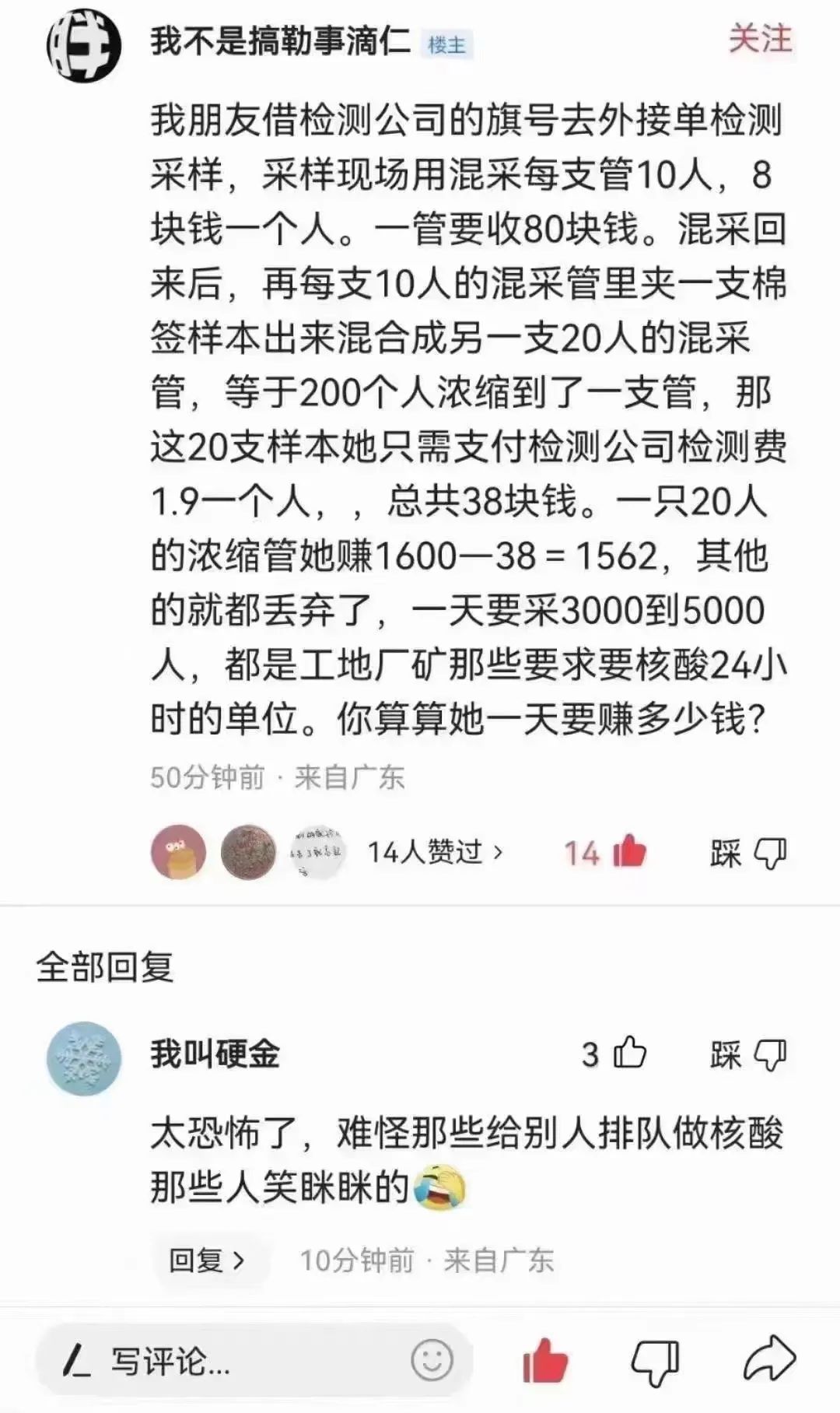Tap 回复 under 我叫硬金's comment
The height and width of the screenshot is (1413, 840).
coord(207,1260)
